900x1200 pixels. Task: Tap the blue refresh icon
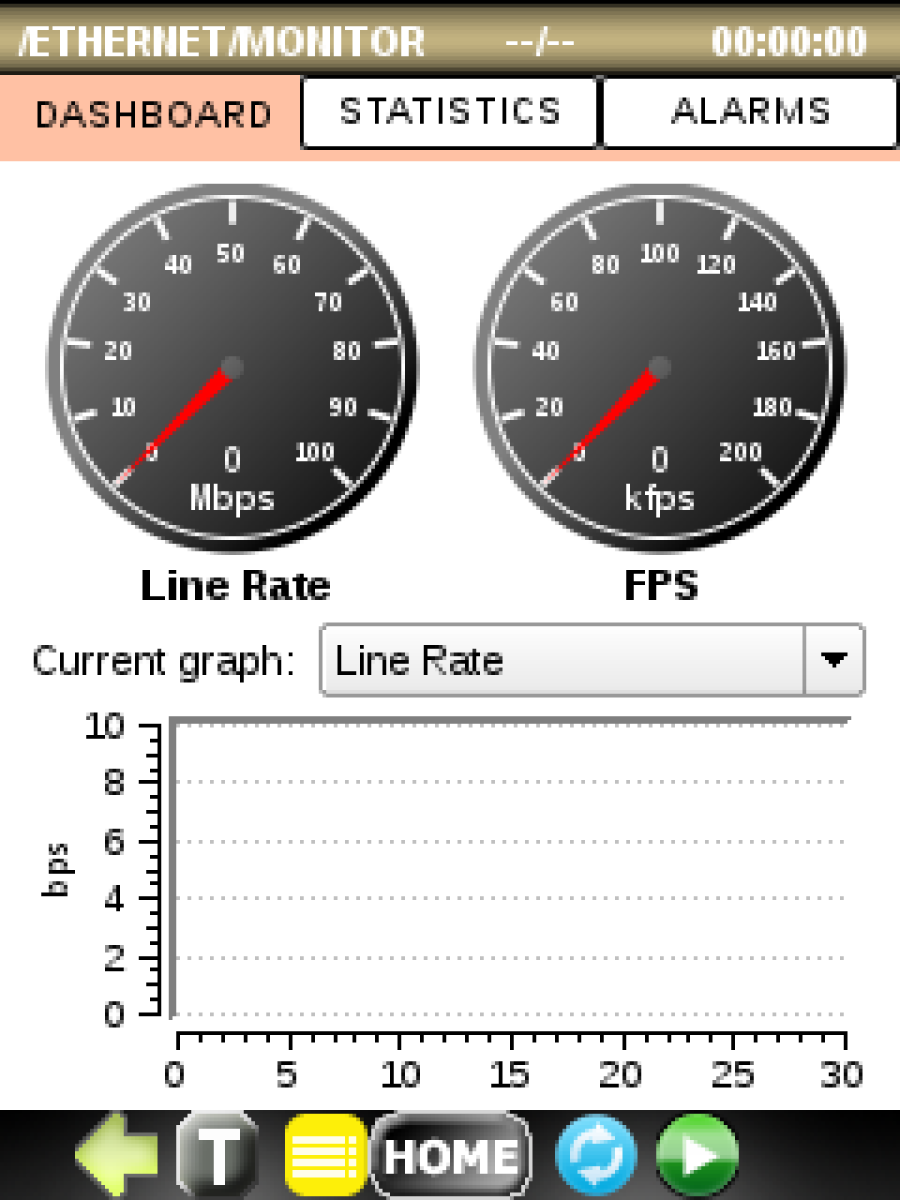pyautogui.click(x=596, y=1156)
